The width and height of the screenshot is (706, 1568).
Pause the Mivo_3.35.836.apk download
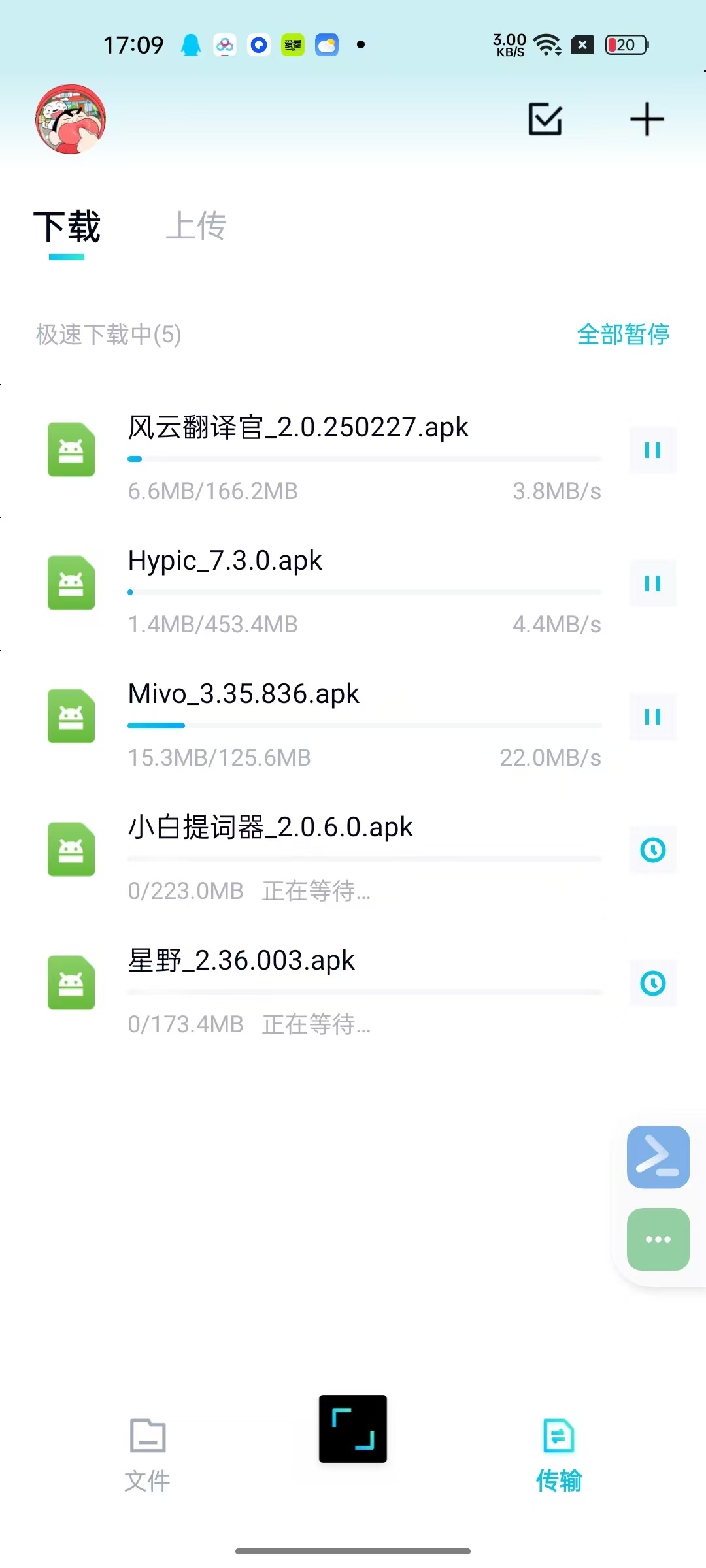(652, 717)
